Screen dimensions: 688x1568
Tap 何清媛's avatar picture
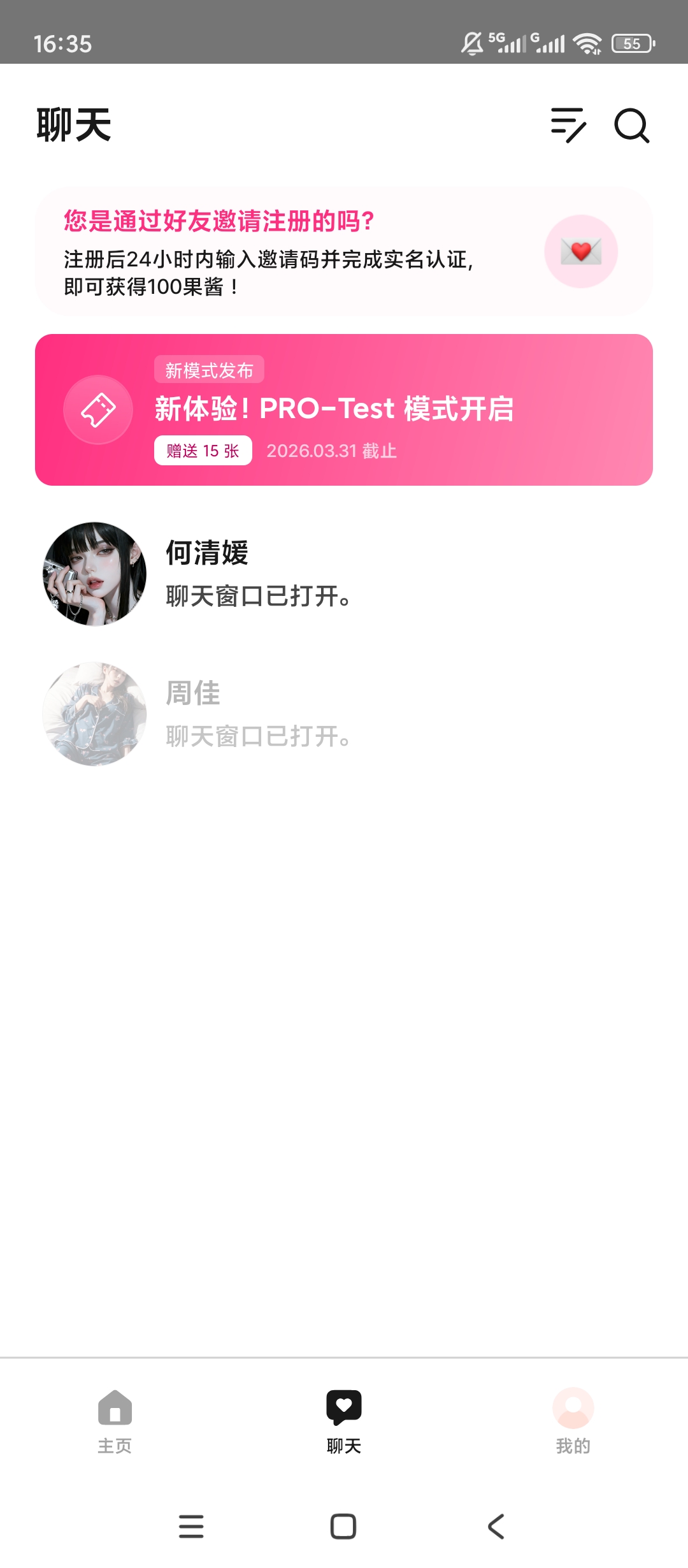[93, 574]
